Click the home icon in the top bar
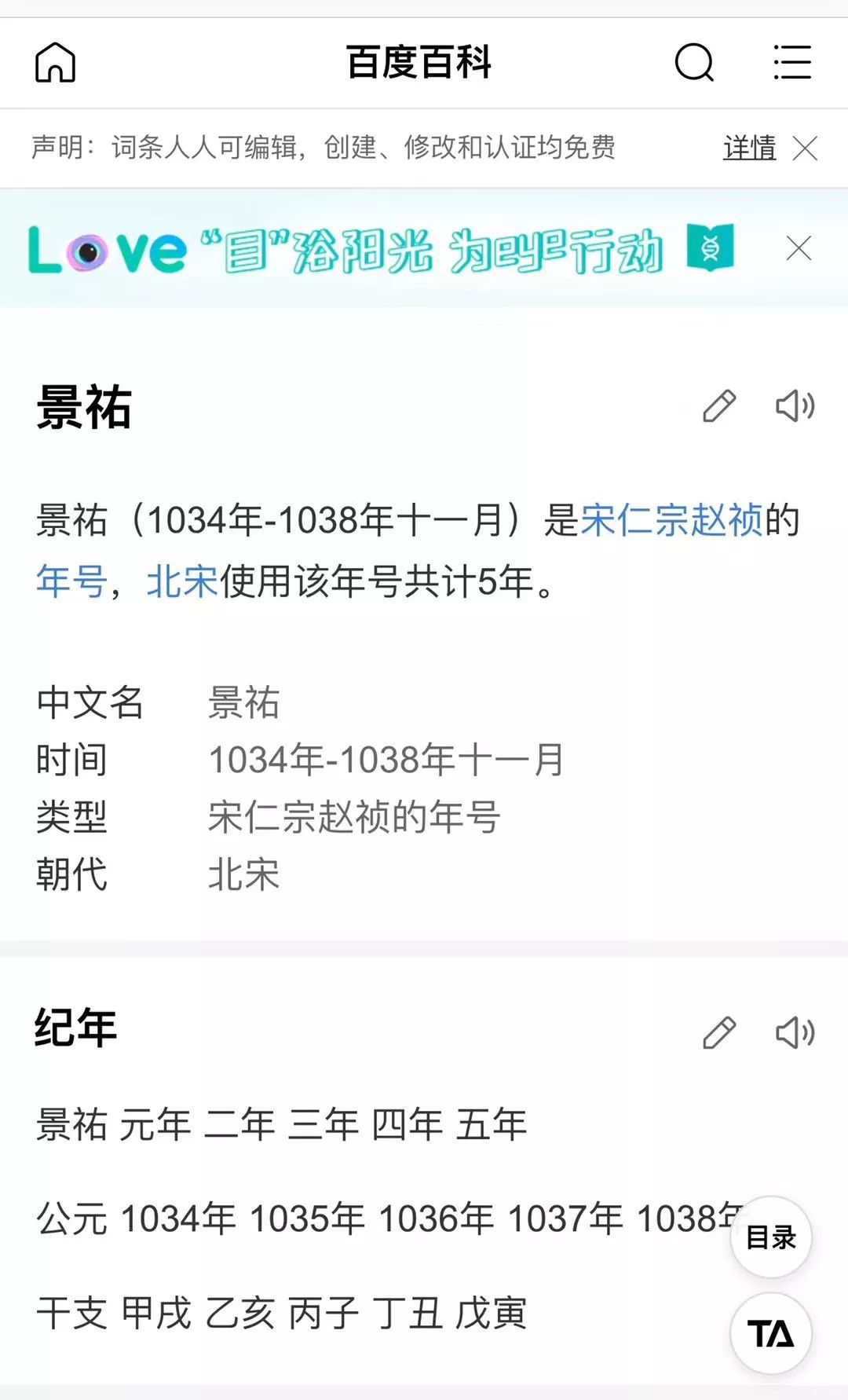Viewport: 848px width, 1400px height. [x=57, y=63]
